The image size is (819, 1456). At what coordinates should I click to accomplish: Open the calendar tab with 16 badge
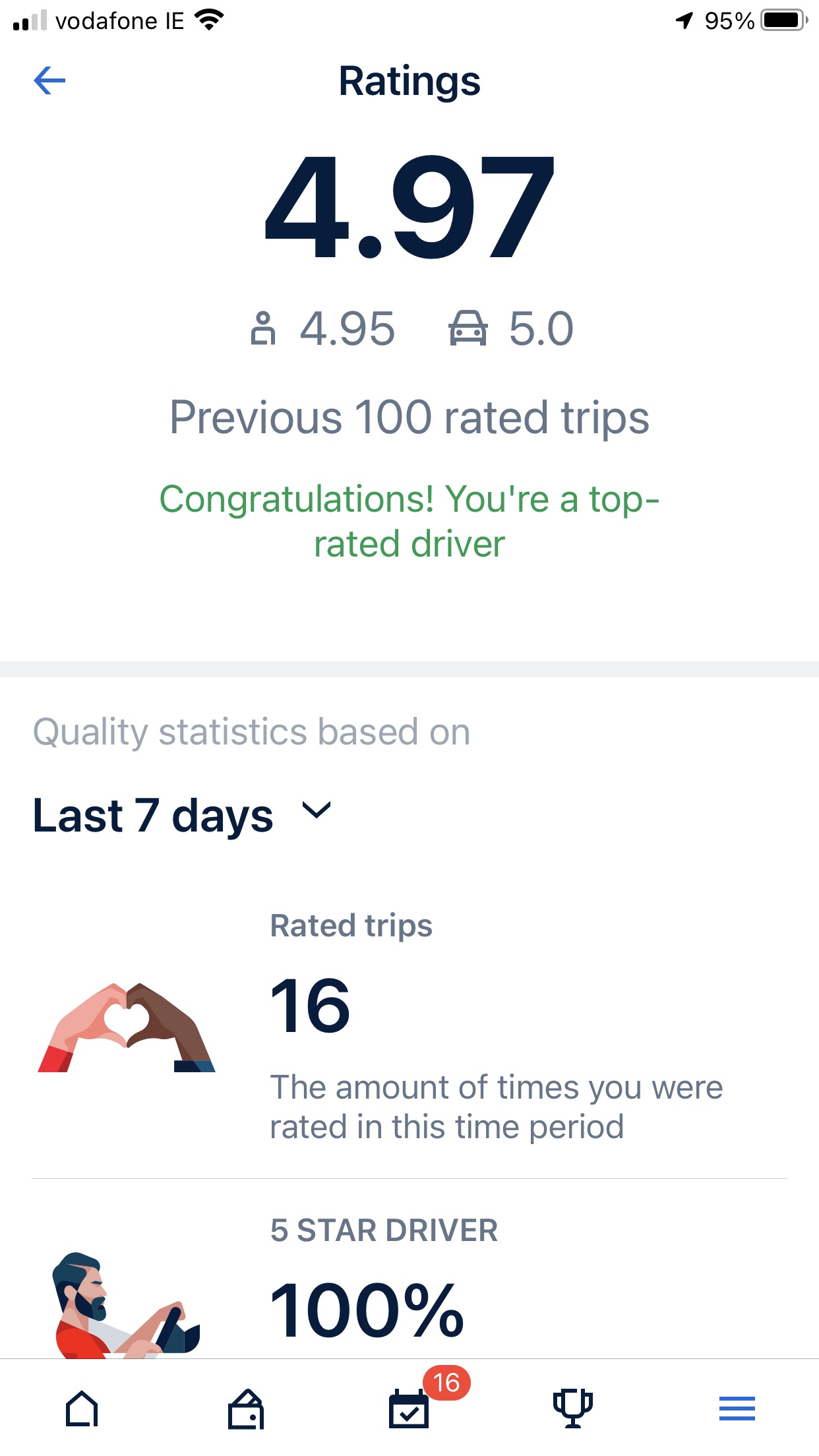click(409, 1409)
